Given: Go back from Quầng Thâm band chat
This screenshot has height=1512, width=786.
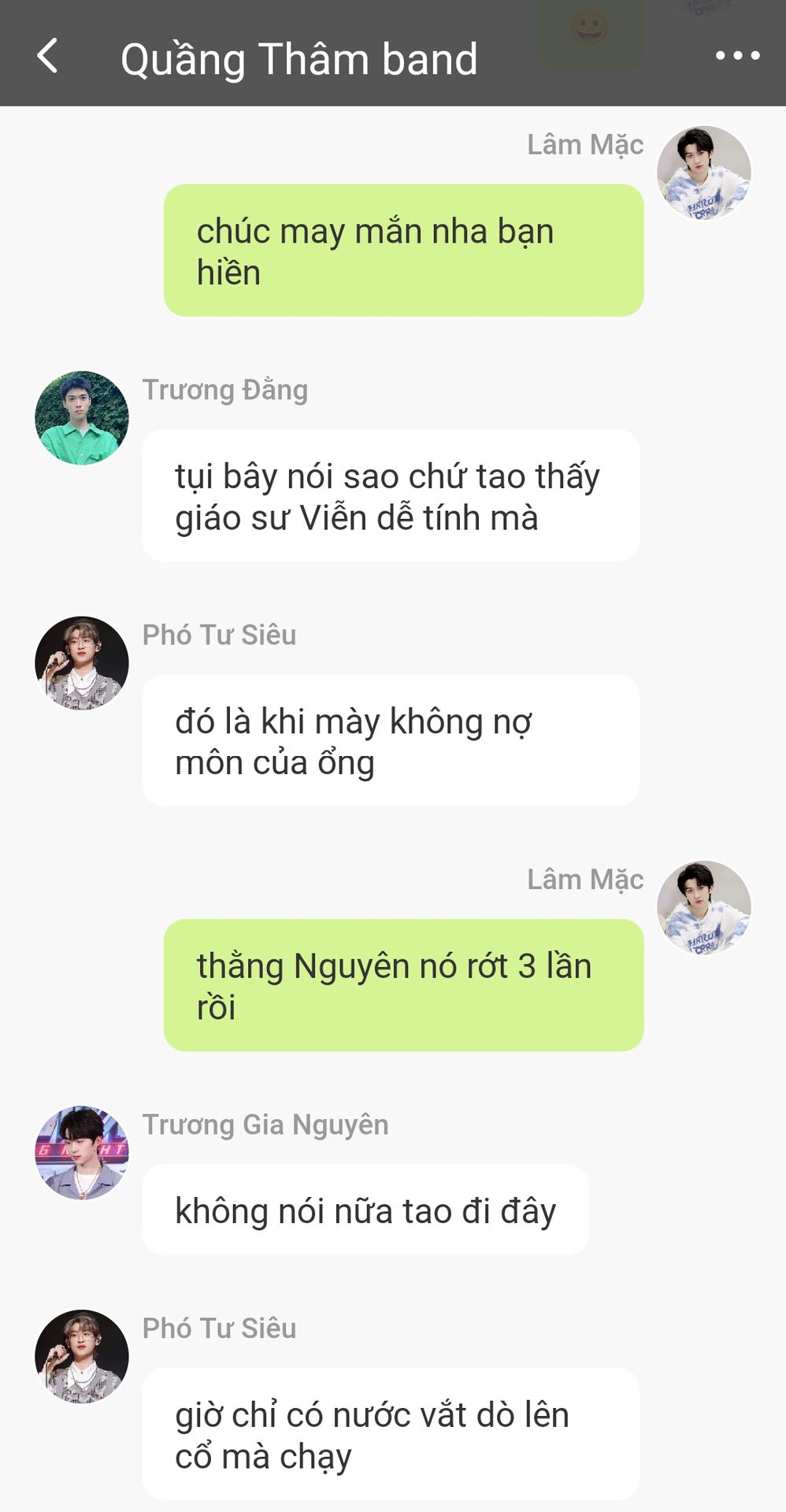Looking at the screenshot, I should pyautogui.click(x=47, y=57).
